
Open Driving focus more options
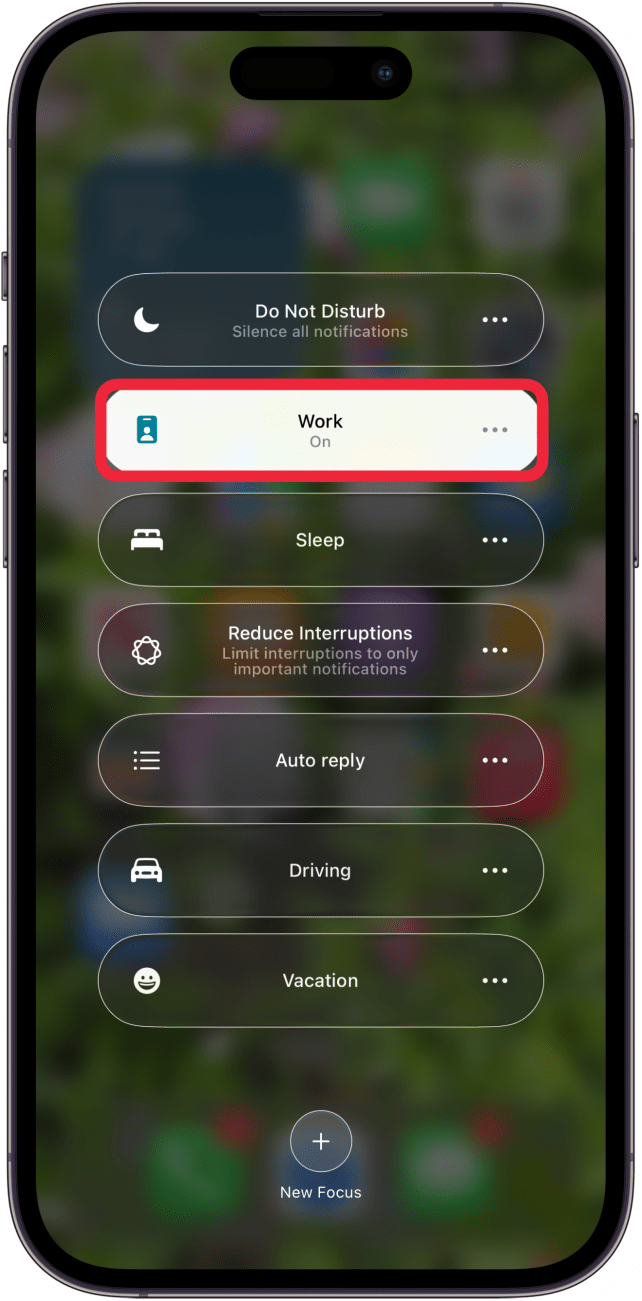[495, 870]
